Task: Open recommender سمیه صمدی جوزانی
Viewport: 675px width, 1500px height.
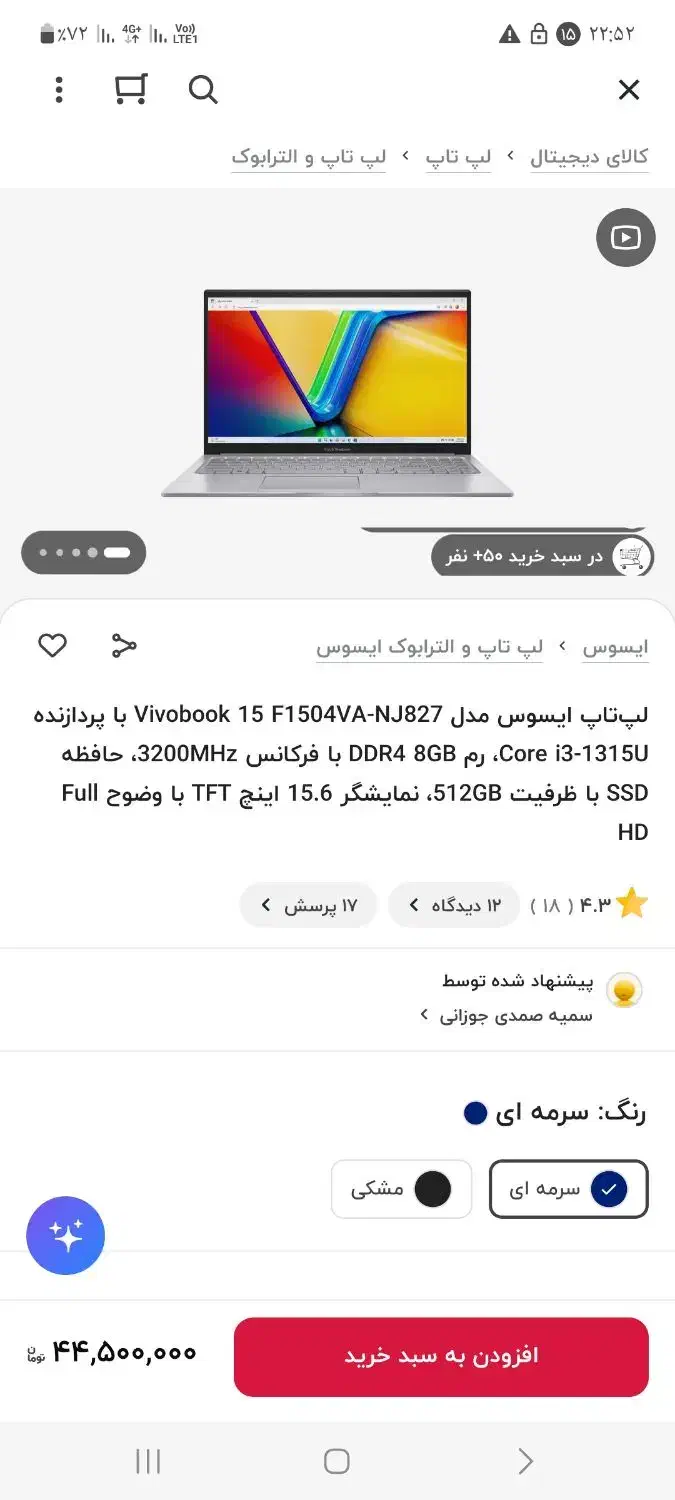Action: 515,1015
